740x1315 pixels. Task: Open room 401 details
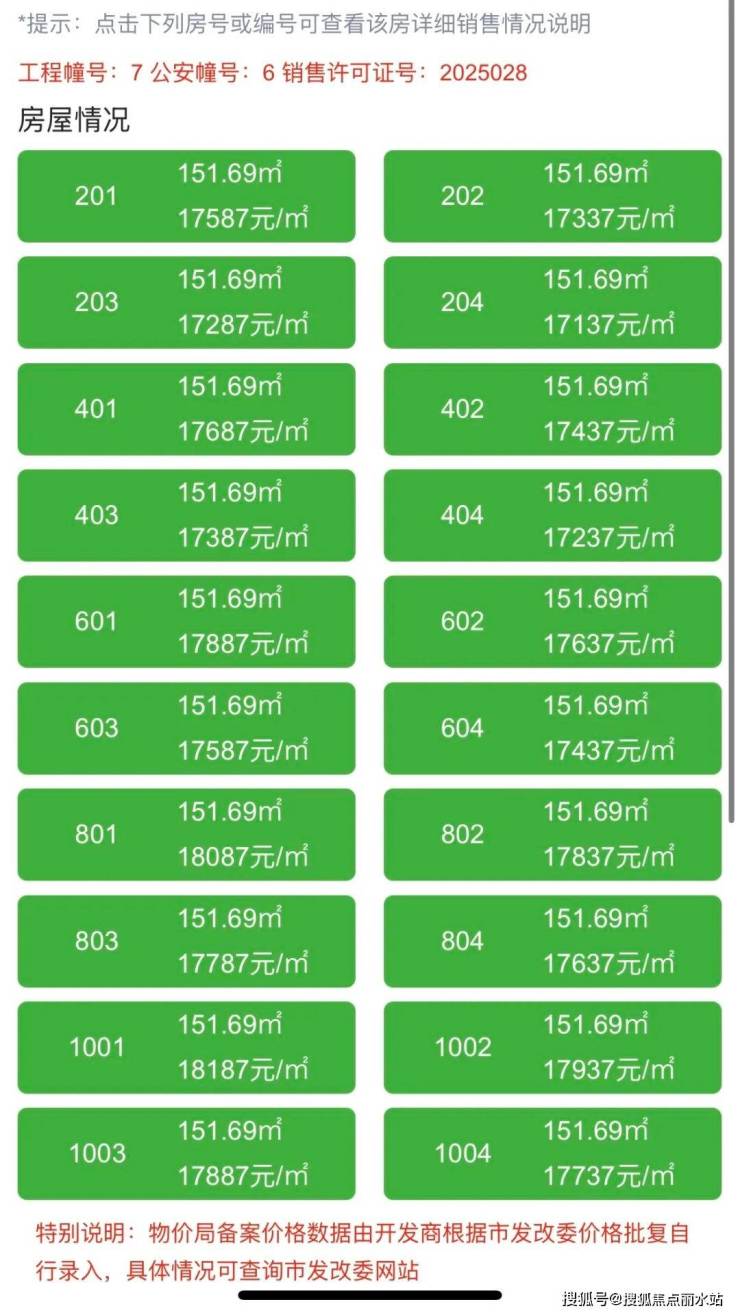(x=186, y=409)
